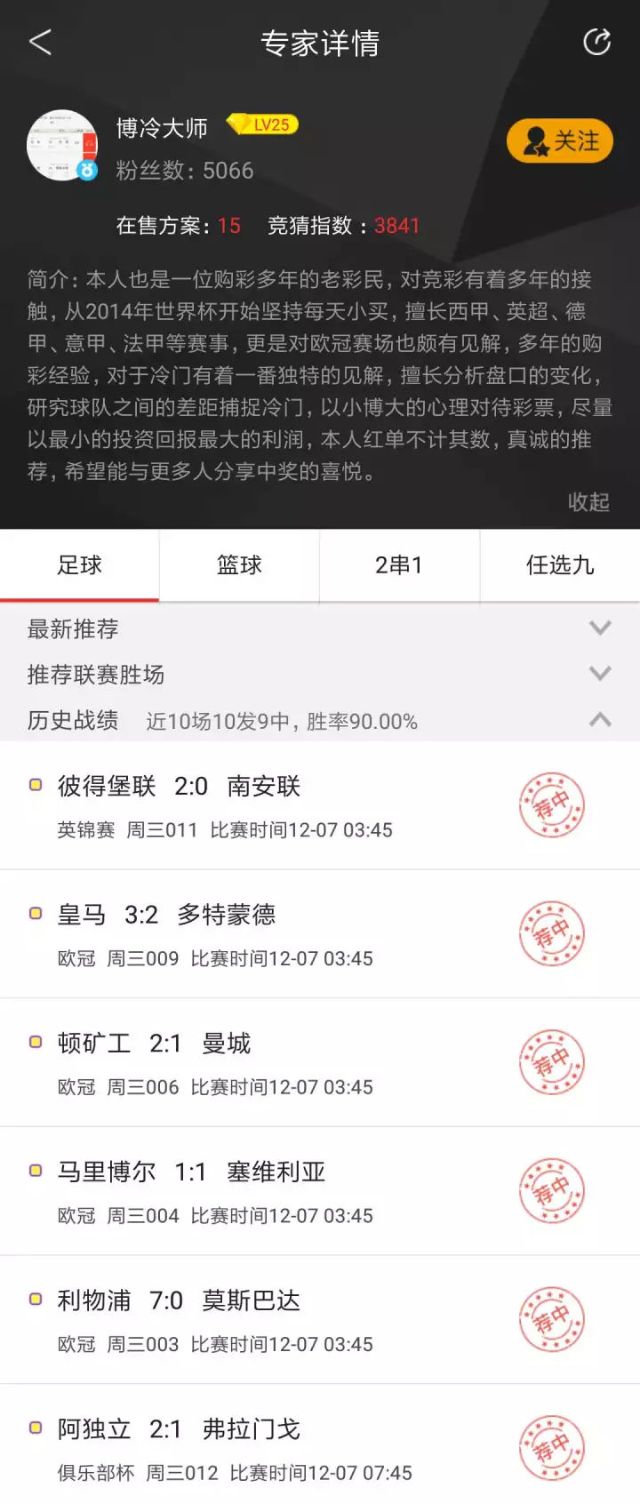Follow 博冷大师 with the 关注 button
This screenshot has width=640, height=1504.
click(x=559, y=141)
